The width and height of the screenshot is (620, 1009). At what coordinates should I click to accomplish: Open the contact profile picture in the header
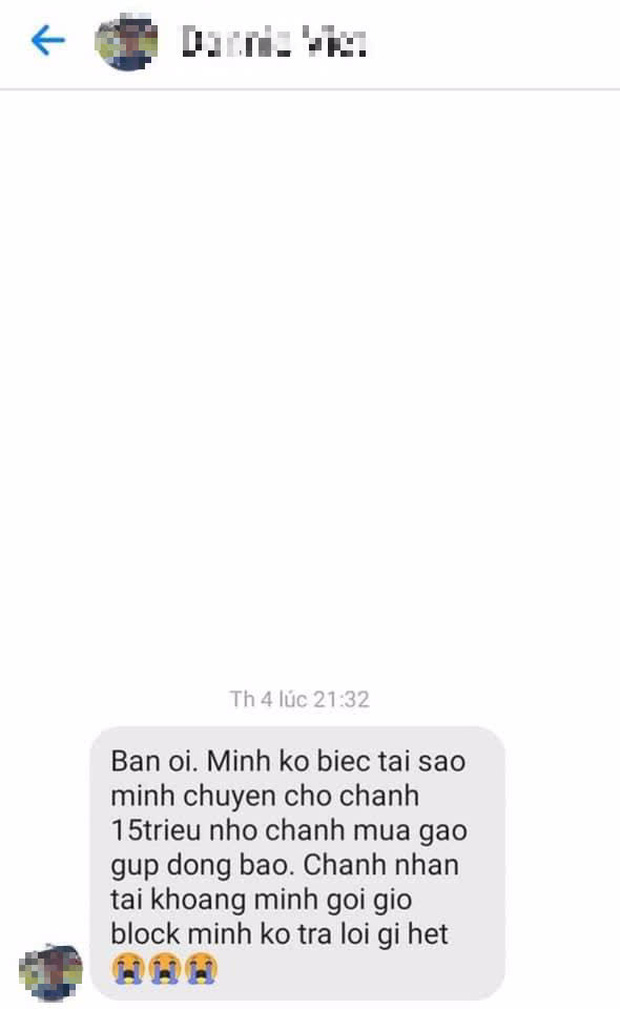pos(125,42)
